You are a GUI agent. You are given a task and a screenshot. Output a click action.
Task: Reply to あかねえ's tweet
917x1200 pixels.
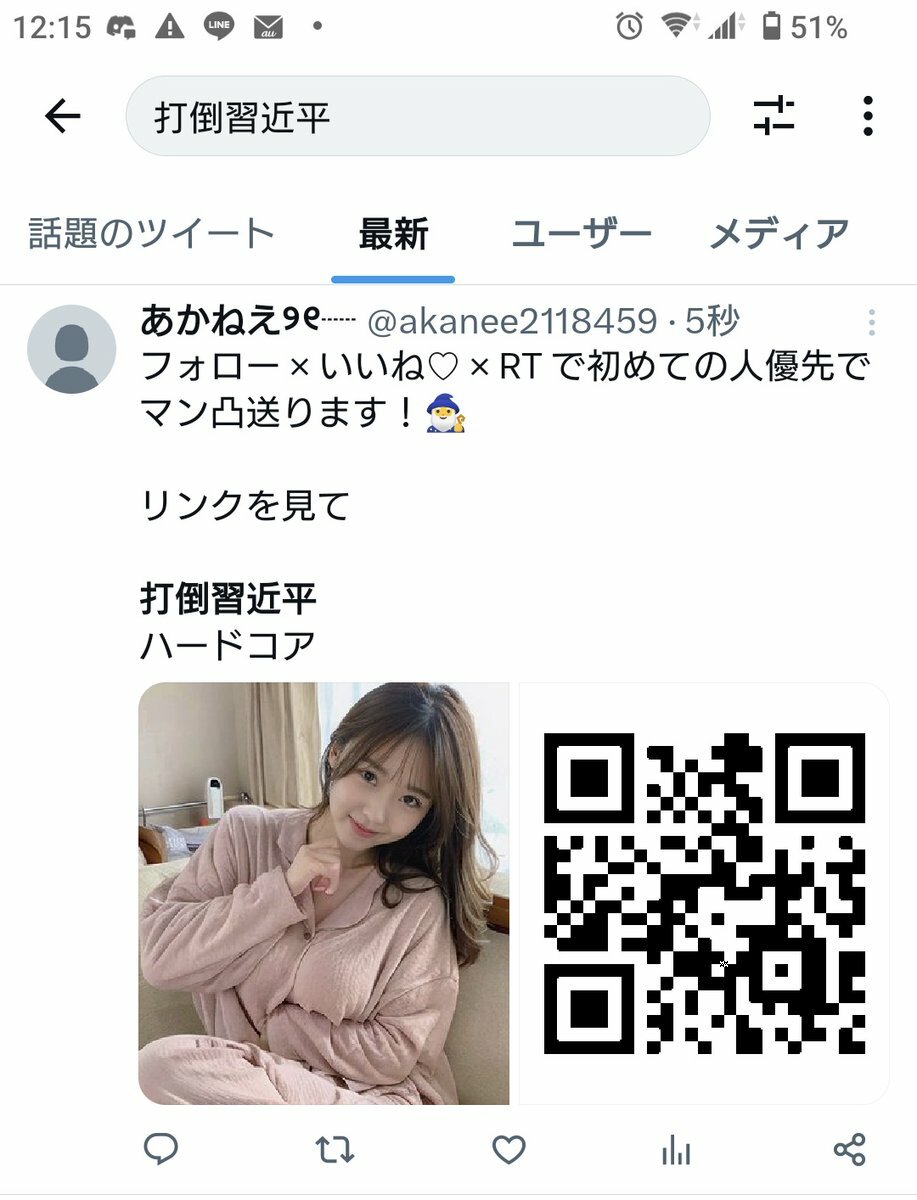pyautogui.click(x=161, y=1149)
